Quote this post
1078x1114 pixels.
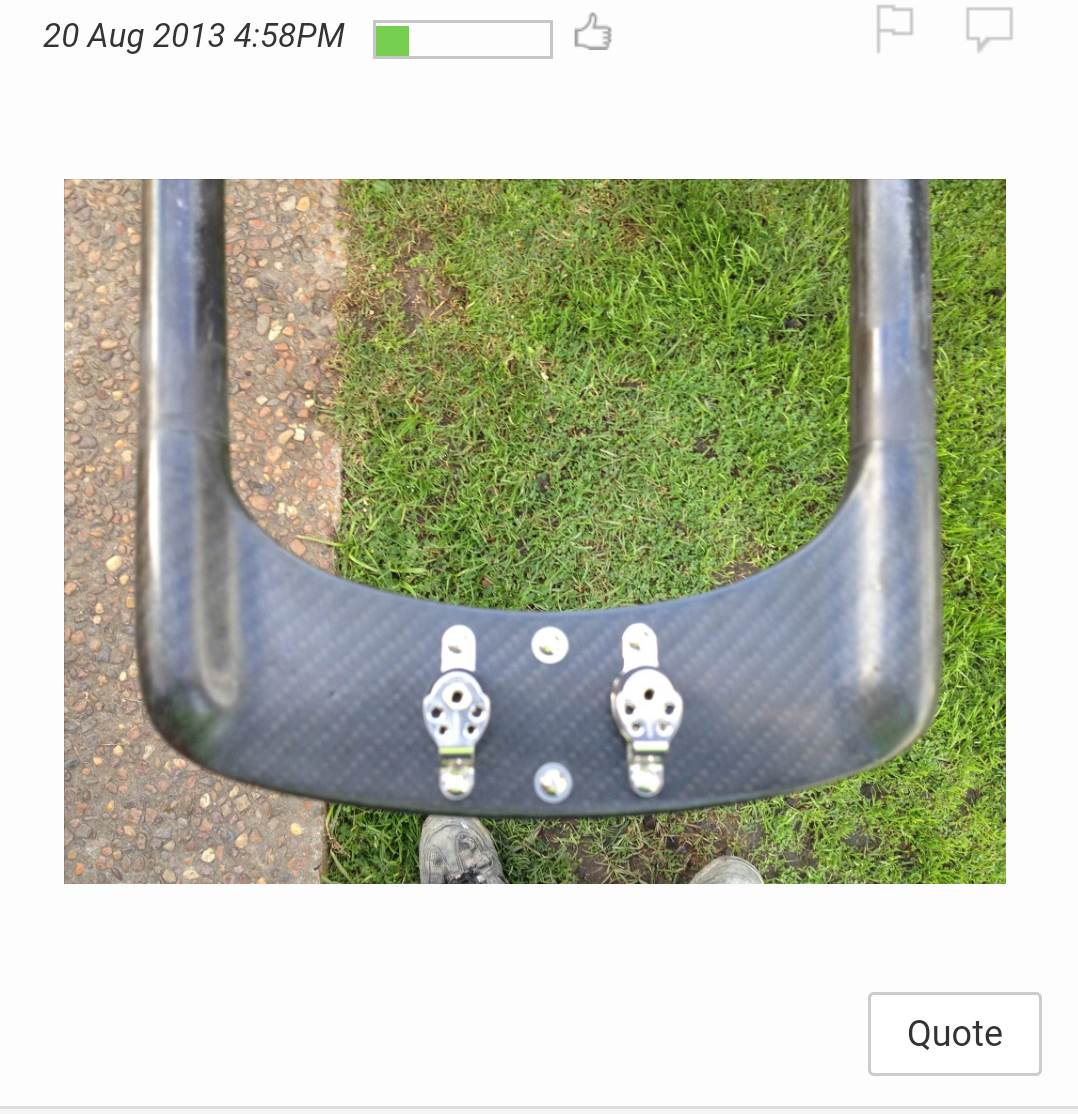954,1033
